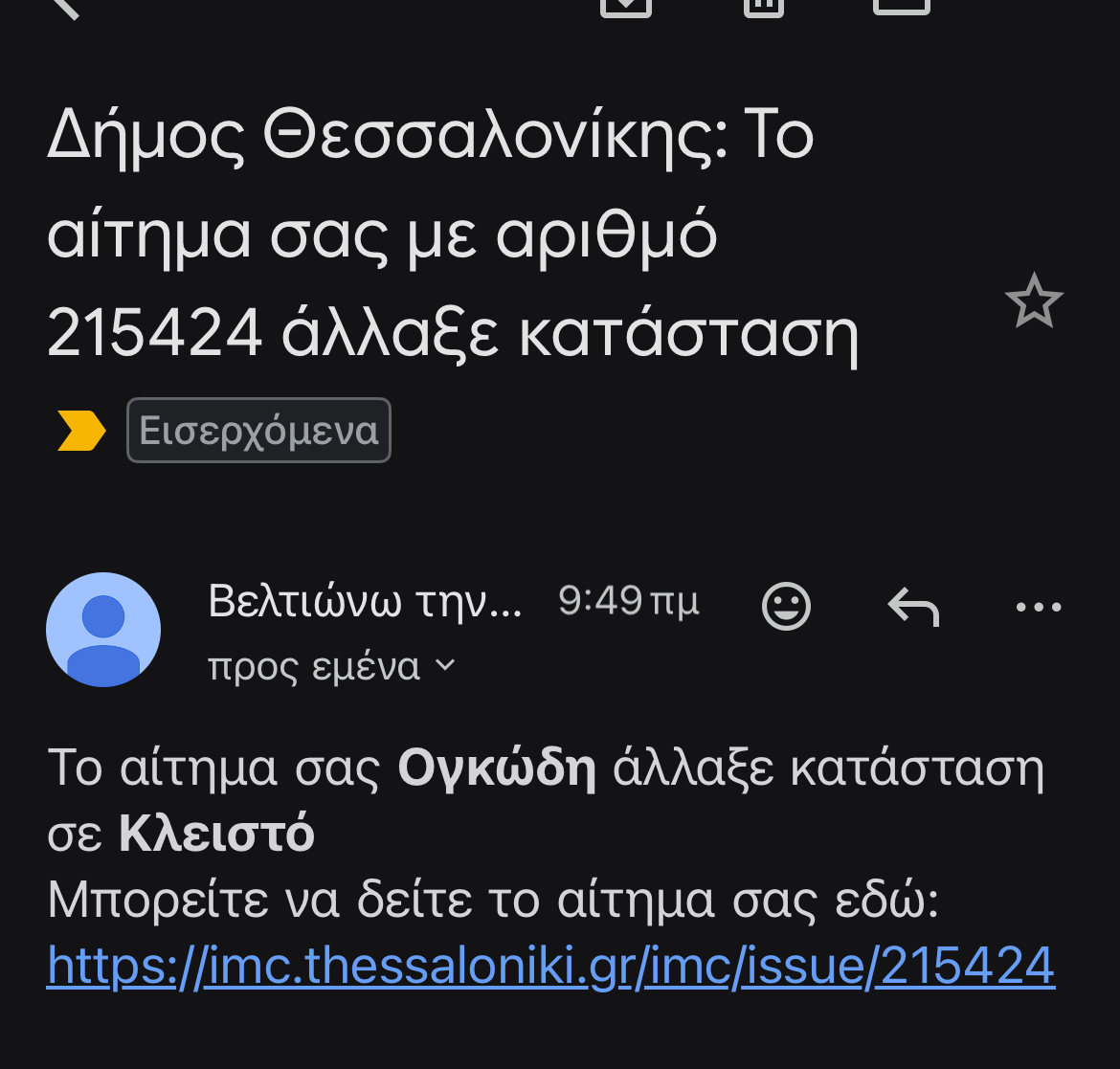This screenshot has height=1069, width=1120.
Task: Tap the sender's profile avatar
Action: tap(103, 629)
